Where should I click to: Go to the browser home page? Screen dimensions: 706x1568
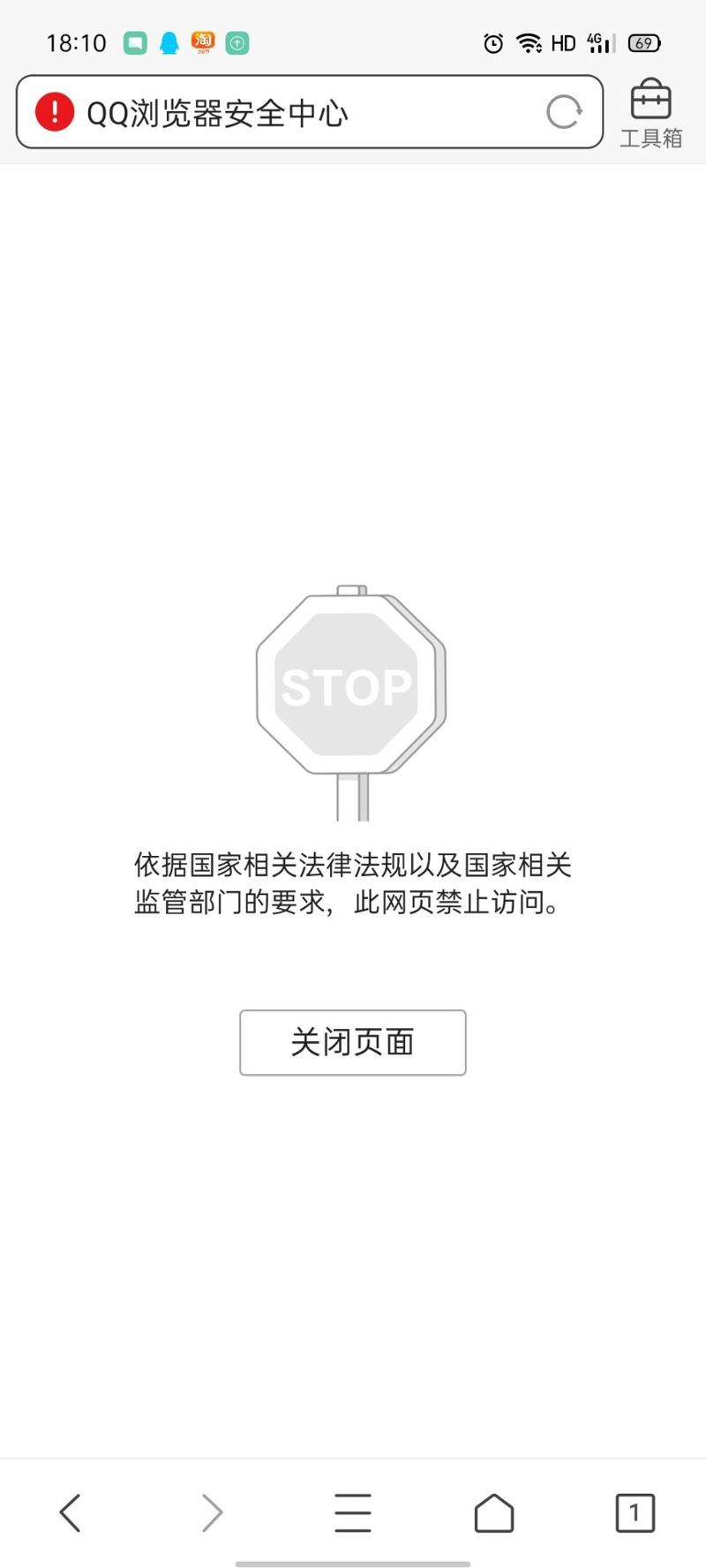[493, 1512]
